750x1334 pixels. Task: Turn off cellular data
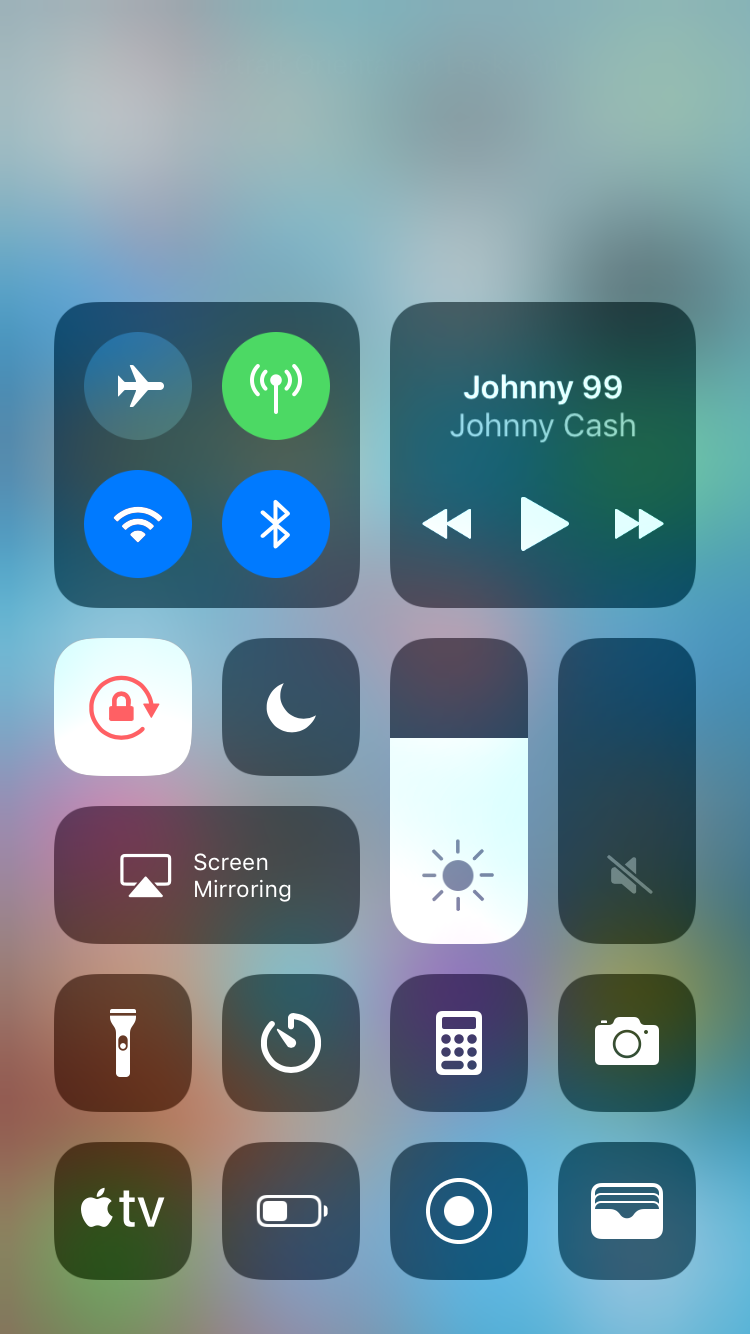click(276, 386)
